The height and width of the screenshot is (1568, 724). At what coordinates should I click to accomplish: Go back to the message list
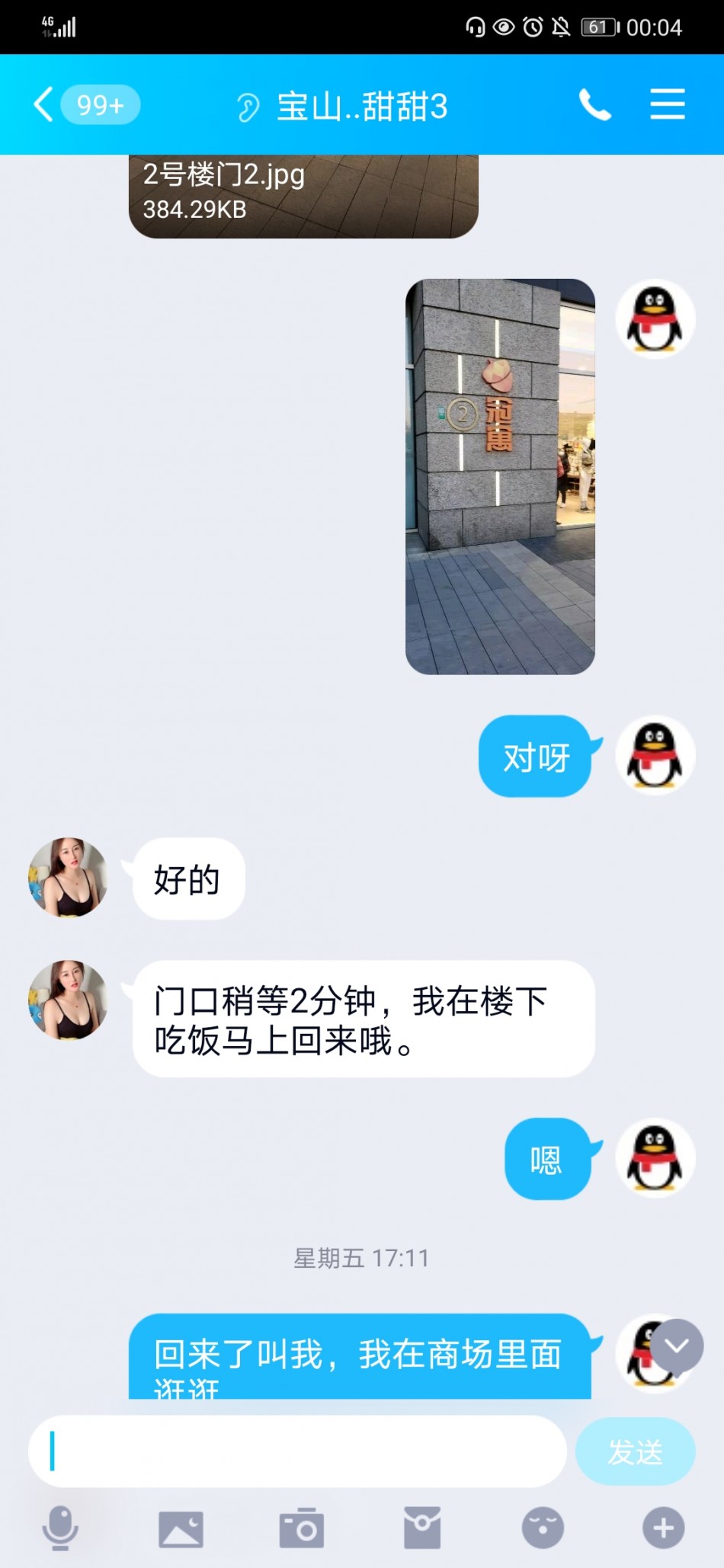pyautogui.click(x=44, y=104)
